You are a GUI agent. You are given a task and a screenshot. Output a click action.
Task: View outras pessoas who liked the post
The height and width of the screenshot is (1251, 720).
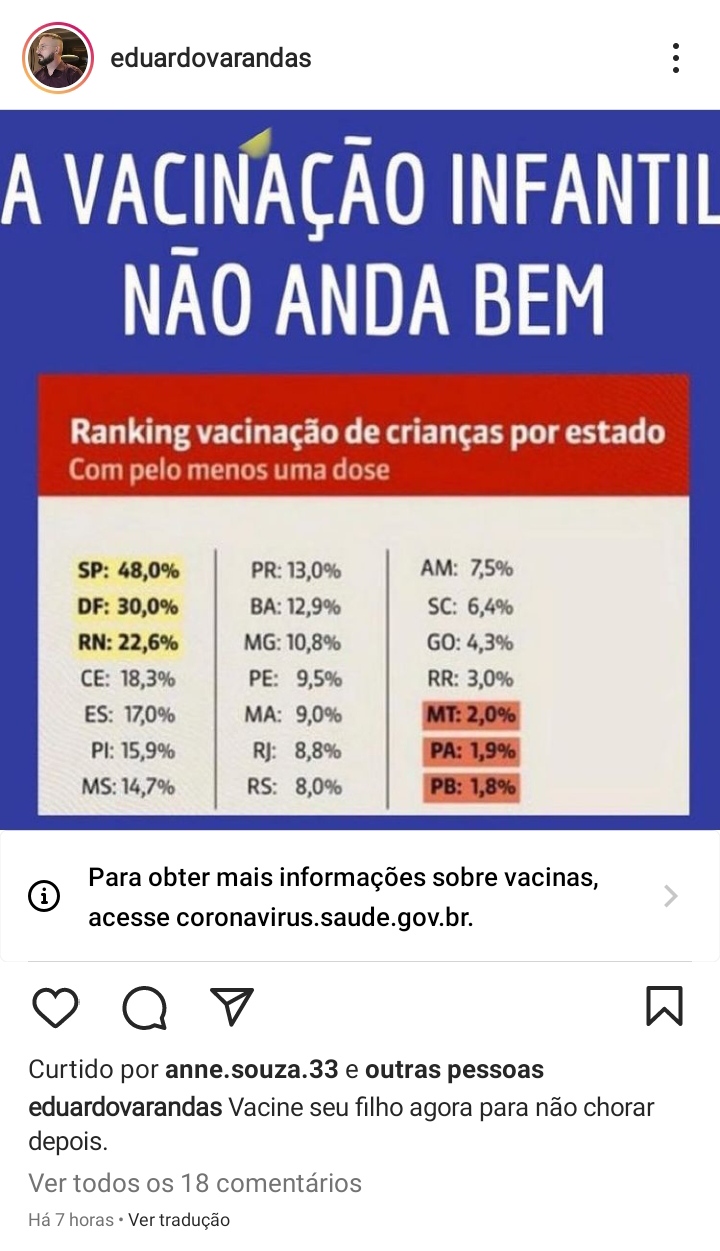(454, 1070)
